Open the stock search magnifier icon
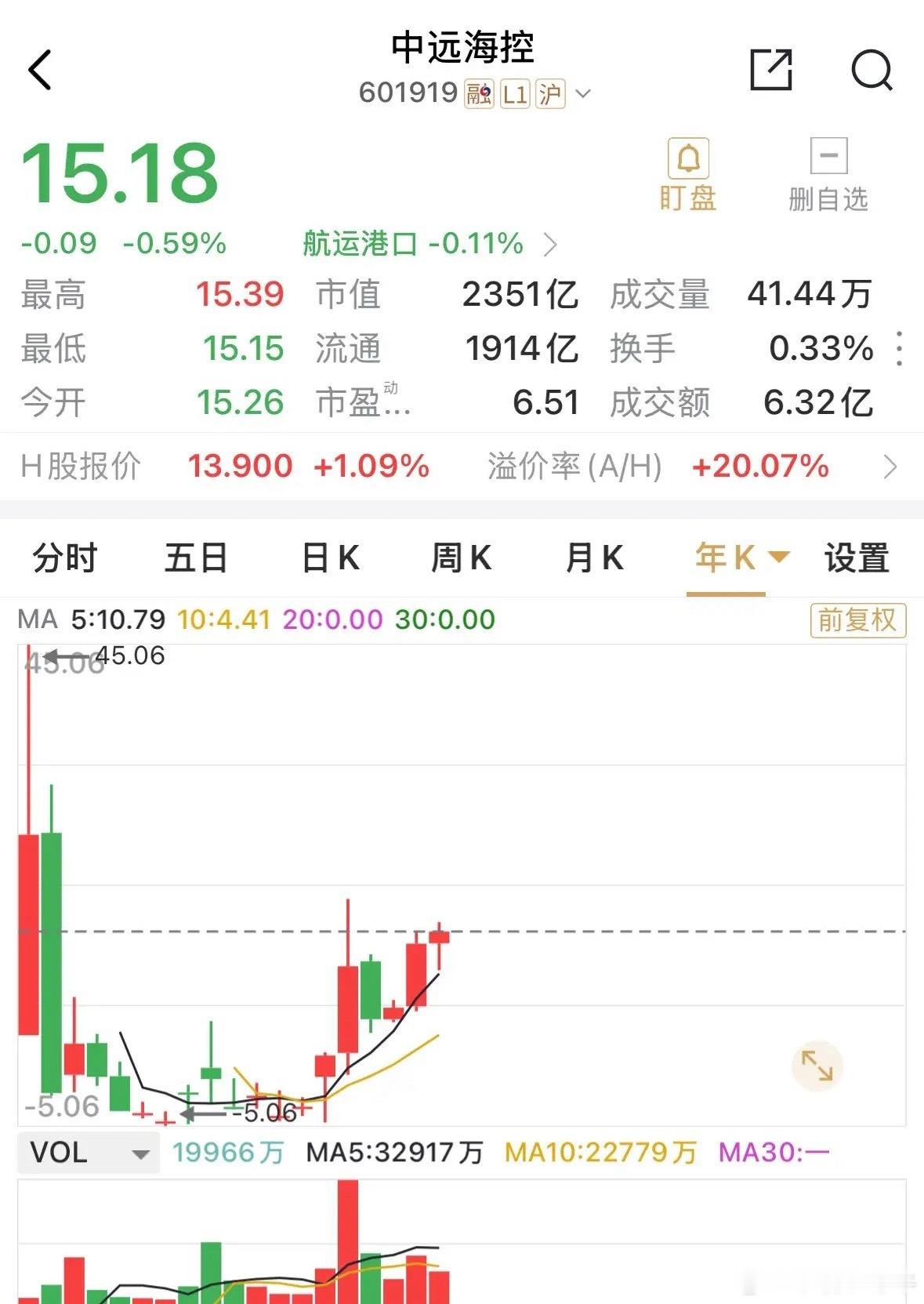 tap(872, 71)
